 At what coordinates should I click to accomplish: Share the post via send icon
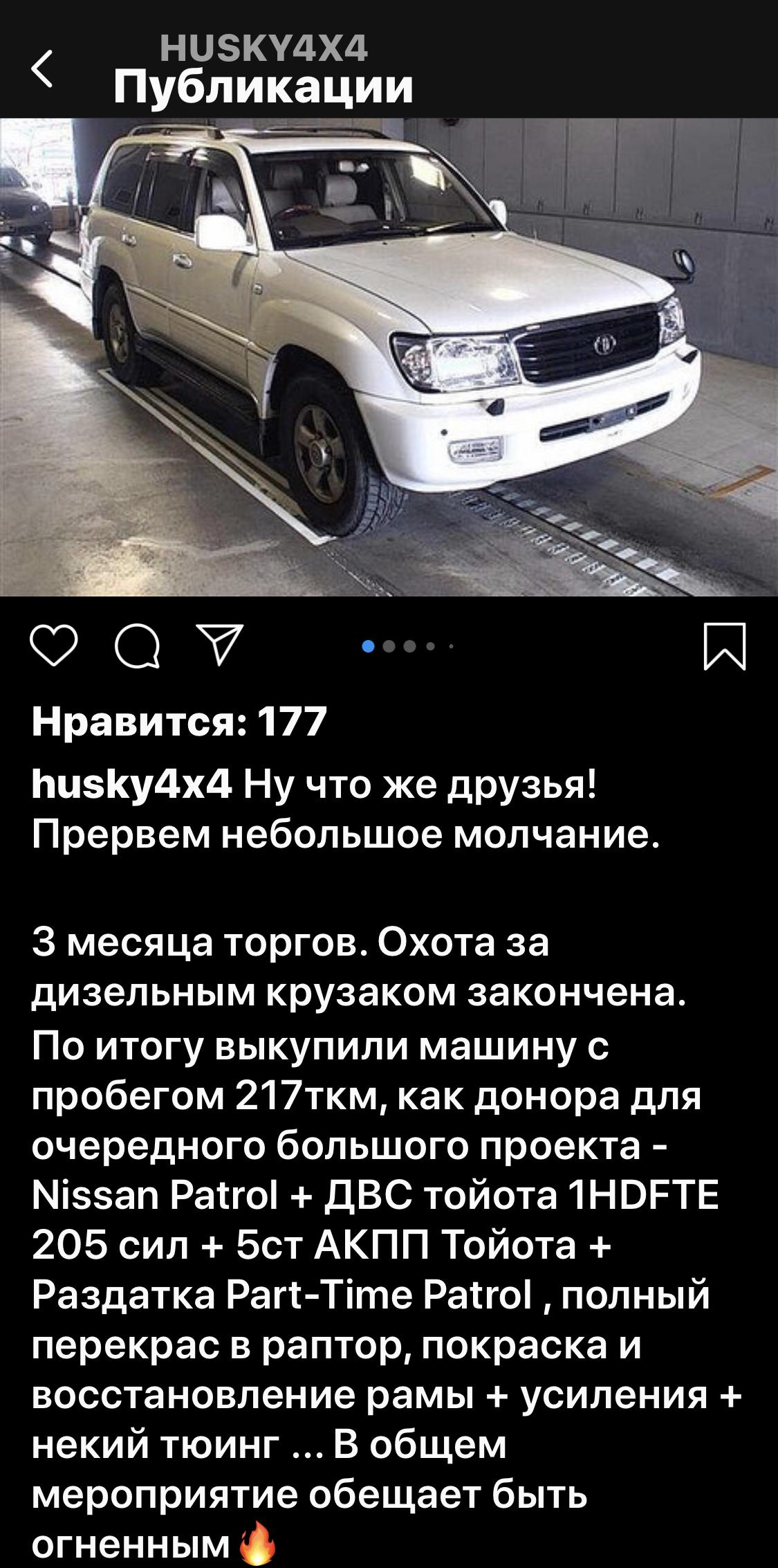pos(219,644)
